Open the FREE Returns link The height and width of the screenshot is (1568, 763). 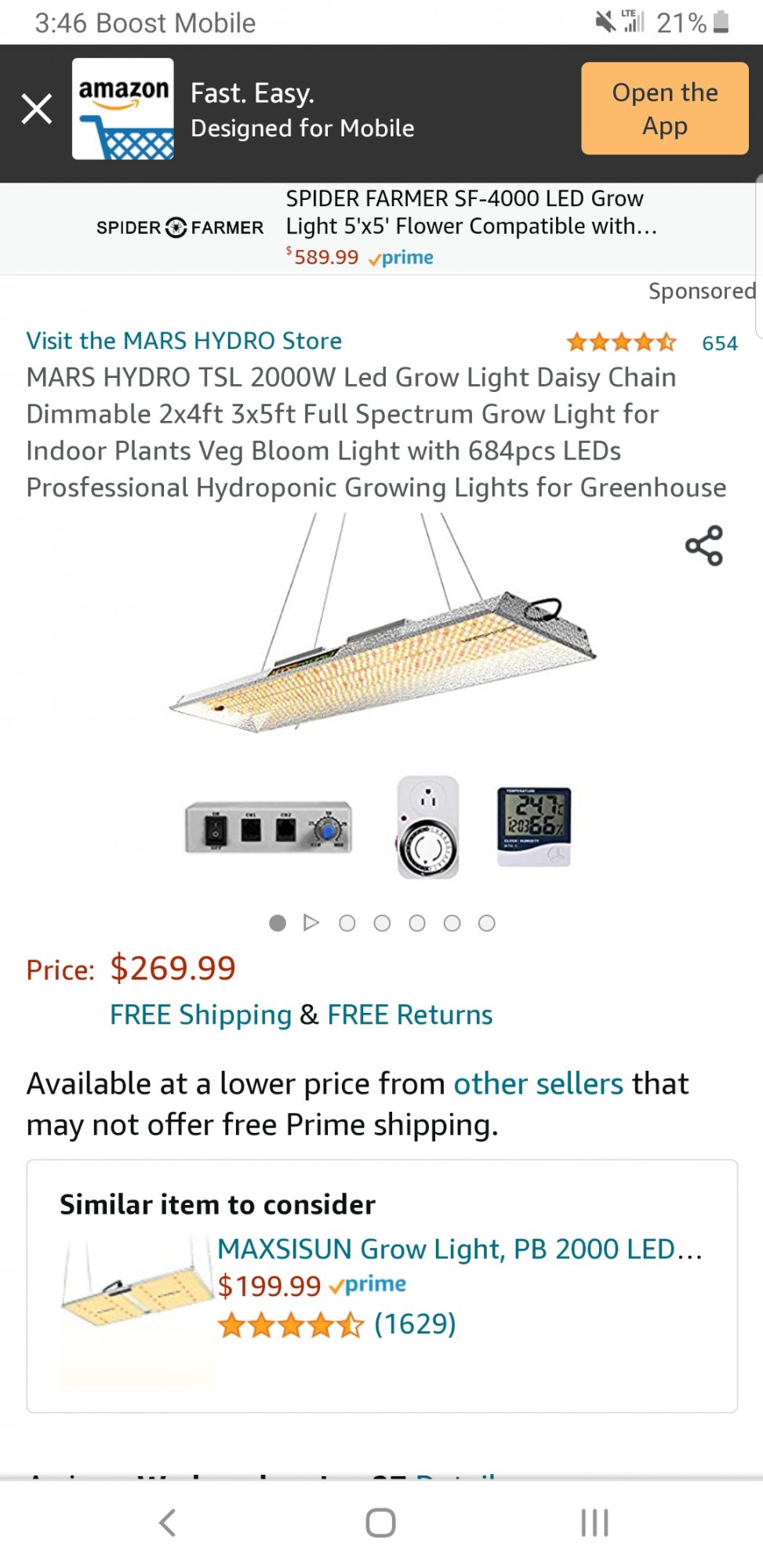coord(409,1014)
